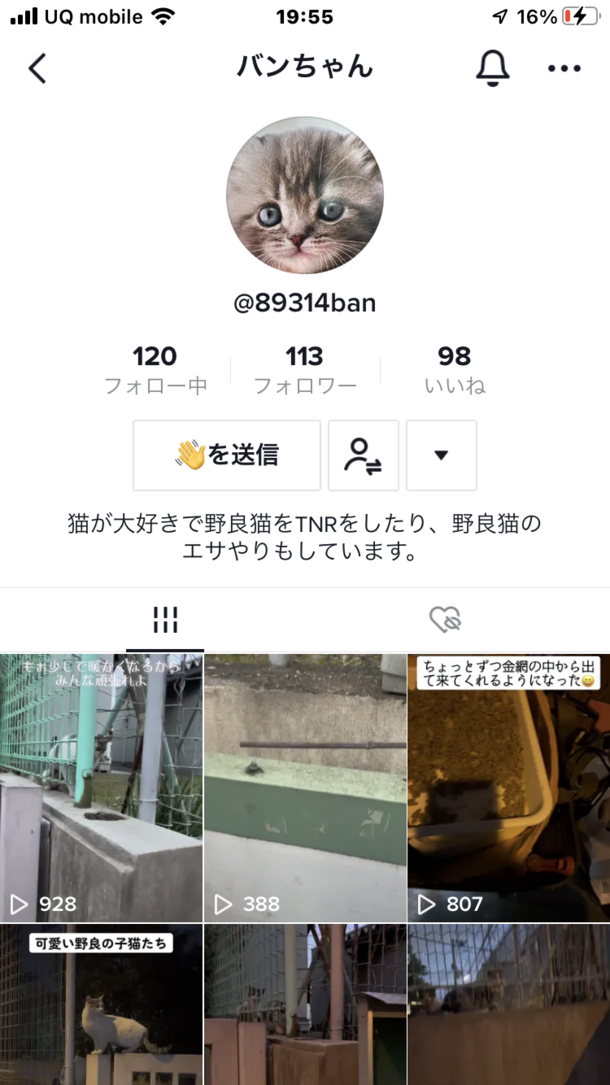The image size is (610, 1085).
Task: Open the video with 928 views
Action: point(101,787)
